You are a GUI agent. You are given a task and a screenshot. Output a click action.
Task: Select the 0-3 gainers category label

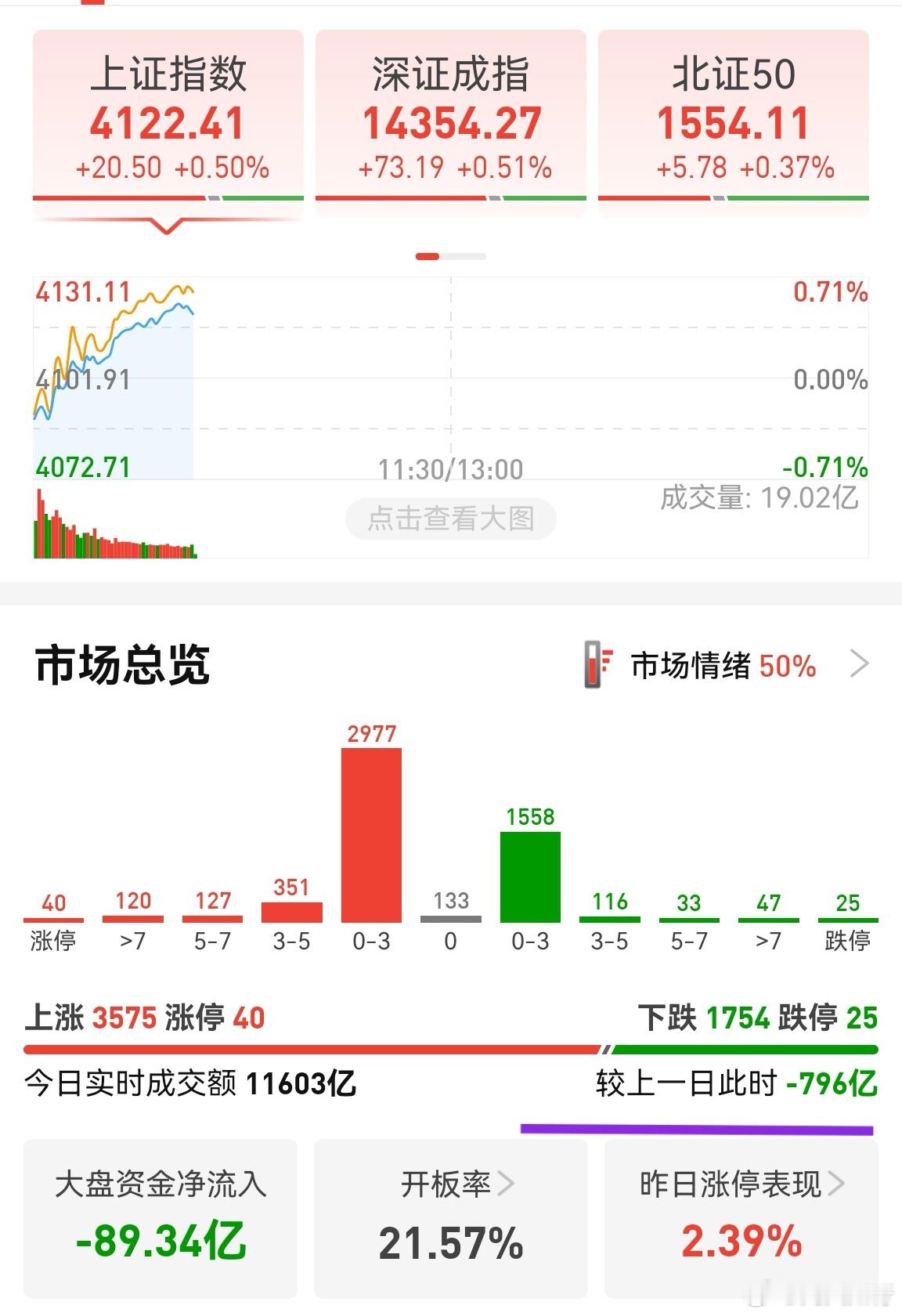pos(371,942)
